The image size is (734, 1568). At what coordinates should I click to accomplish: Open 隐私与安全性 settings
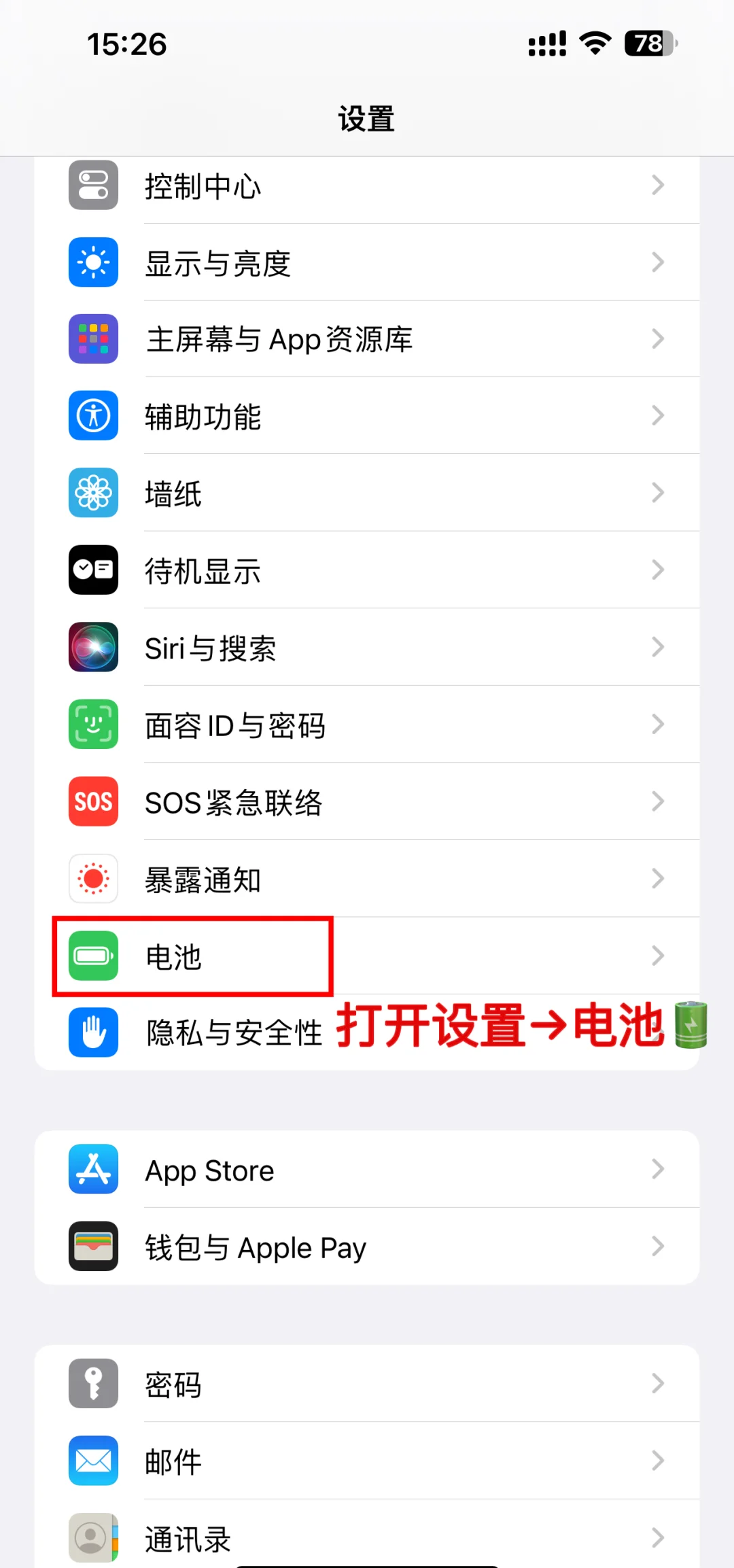[234, 1033]
